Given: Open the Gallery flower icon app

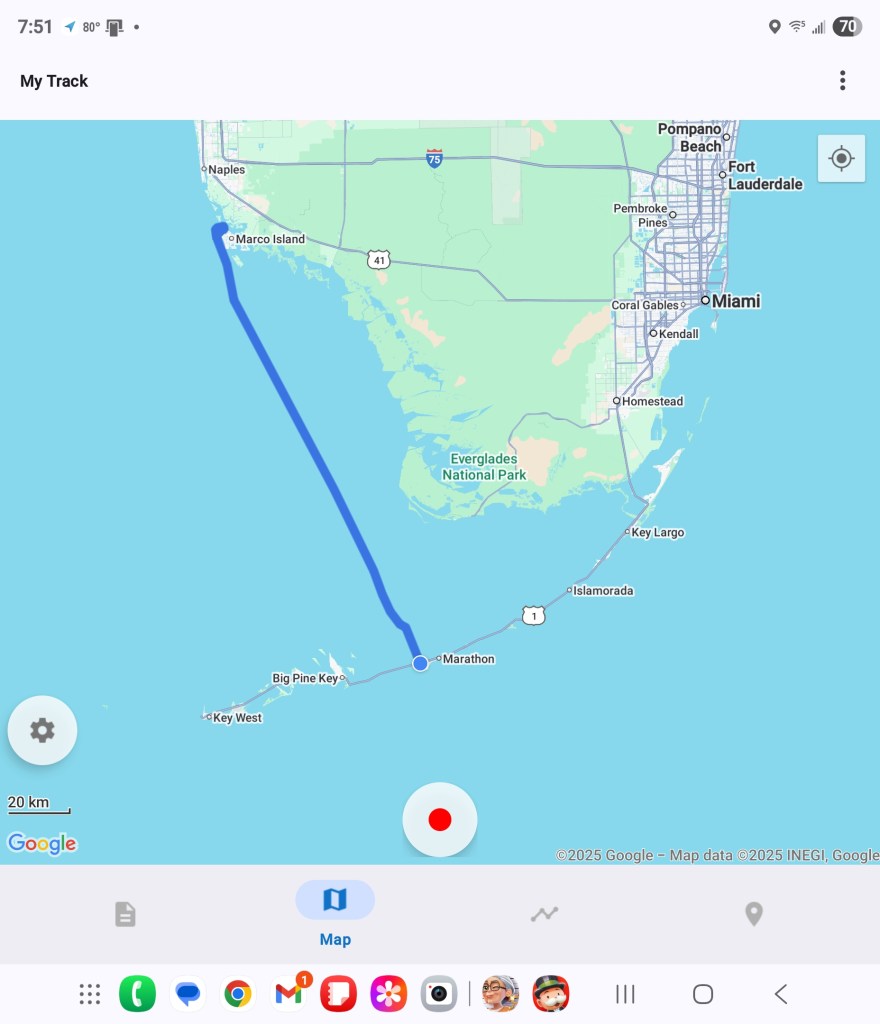Looking at the screenshot, I should [x=388, y=994].
